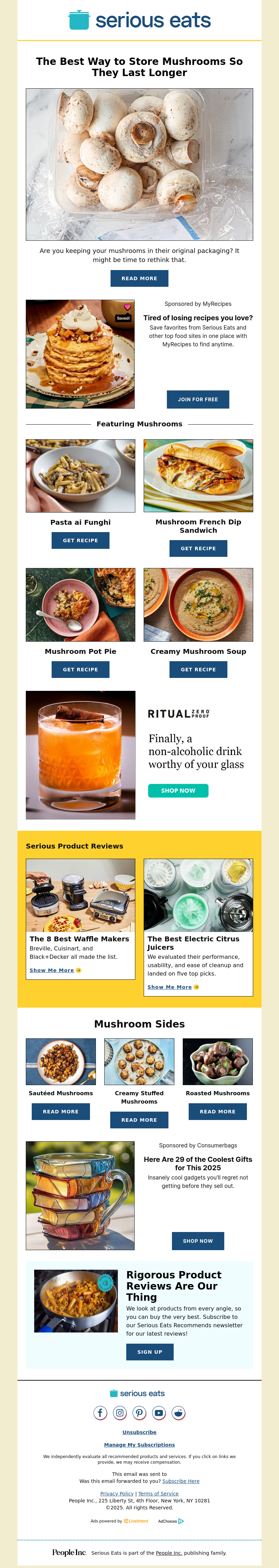Get the Mushroom French Dip Sandwich recipe
Viewport: 279px width, 1568px height.
[198, 548]
